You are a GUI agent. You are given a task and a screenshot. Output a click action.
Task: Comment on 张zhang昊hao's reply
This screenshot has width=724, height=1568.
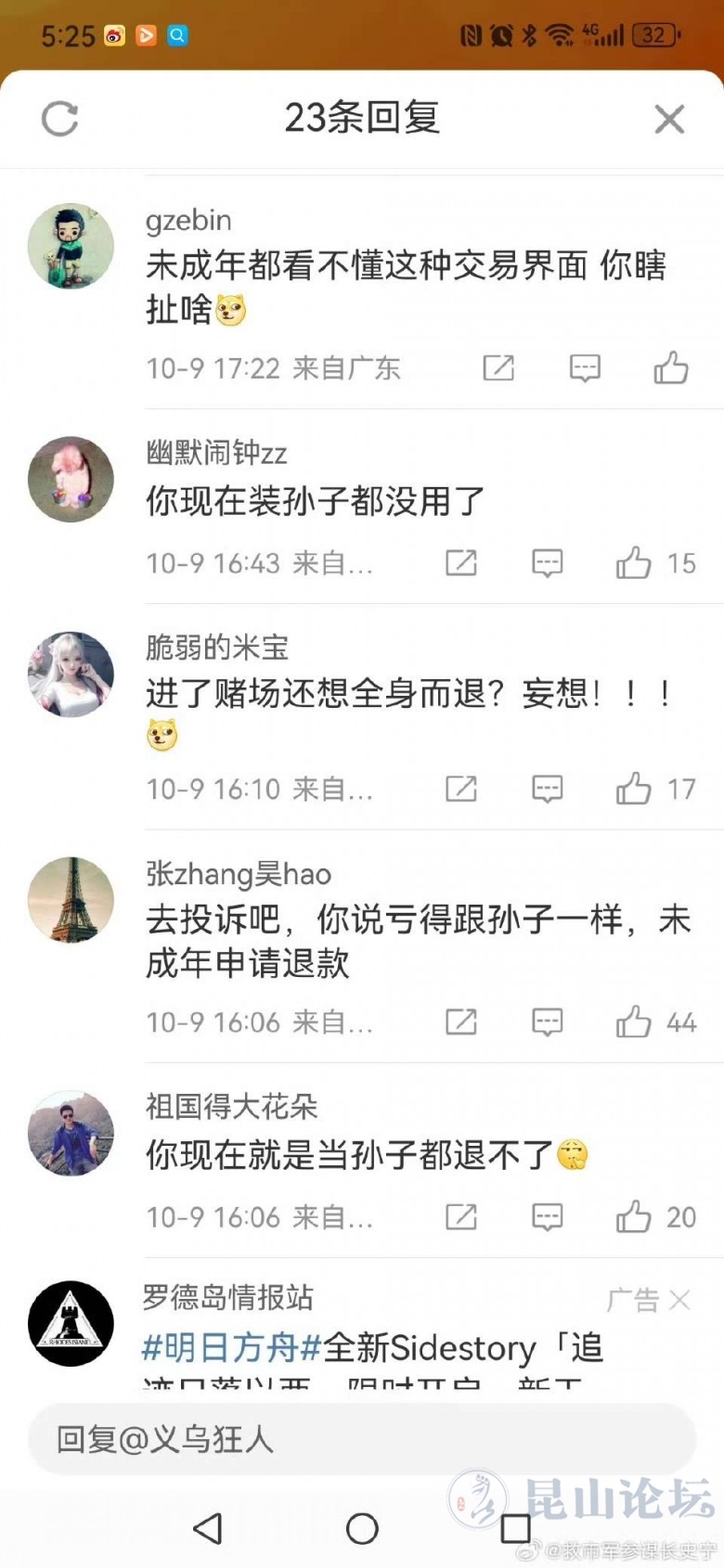(x=548, y=1022)
